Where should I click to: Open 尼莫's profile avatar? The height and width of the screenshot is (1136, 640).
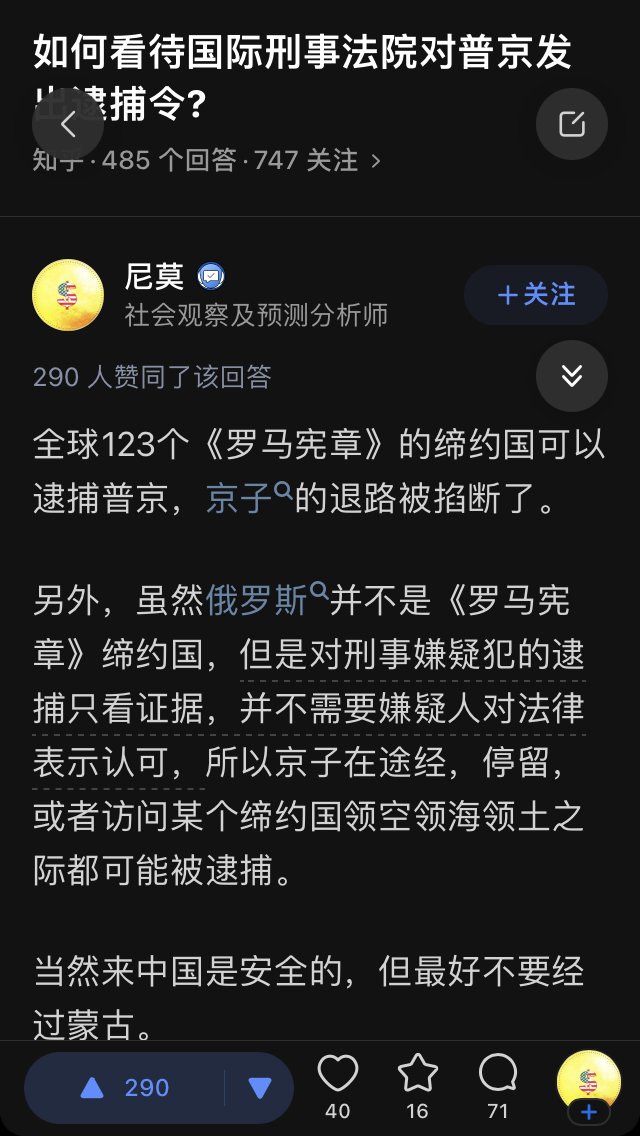[x=68, y=295]
